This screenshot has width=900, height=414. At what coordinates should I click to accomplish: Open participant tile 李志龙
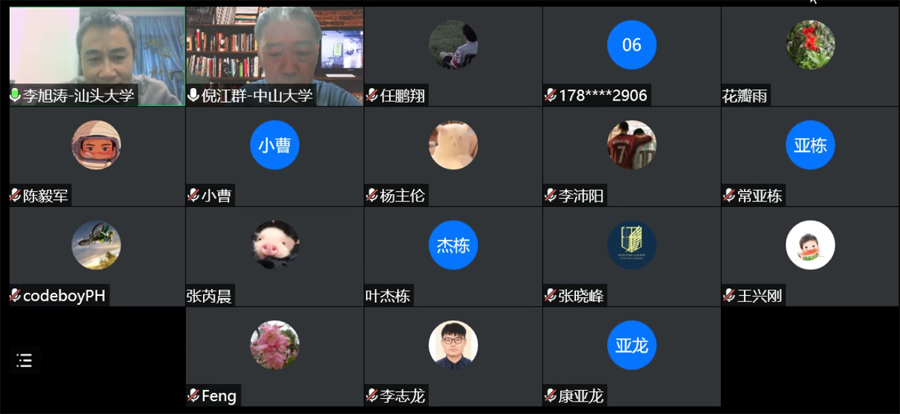[x=453, y=355]
